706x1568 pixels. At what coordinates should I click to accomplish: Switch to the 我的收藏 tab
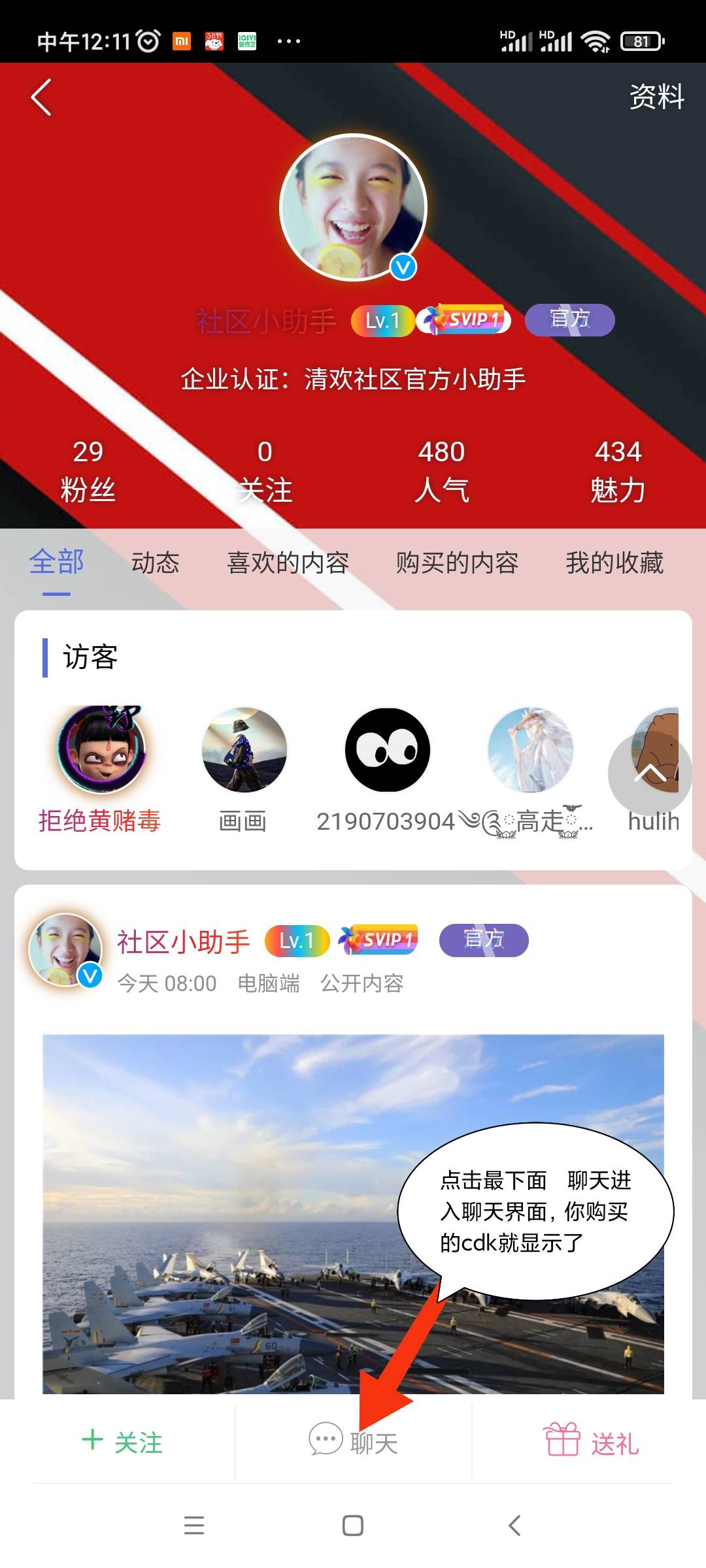614,563
